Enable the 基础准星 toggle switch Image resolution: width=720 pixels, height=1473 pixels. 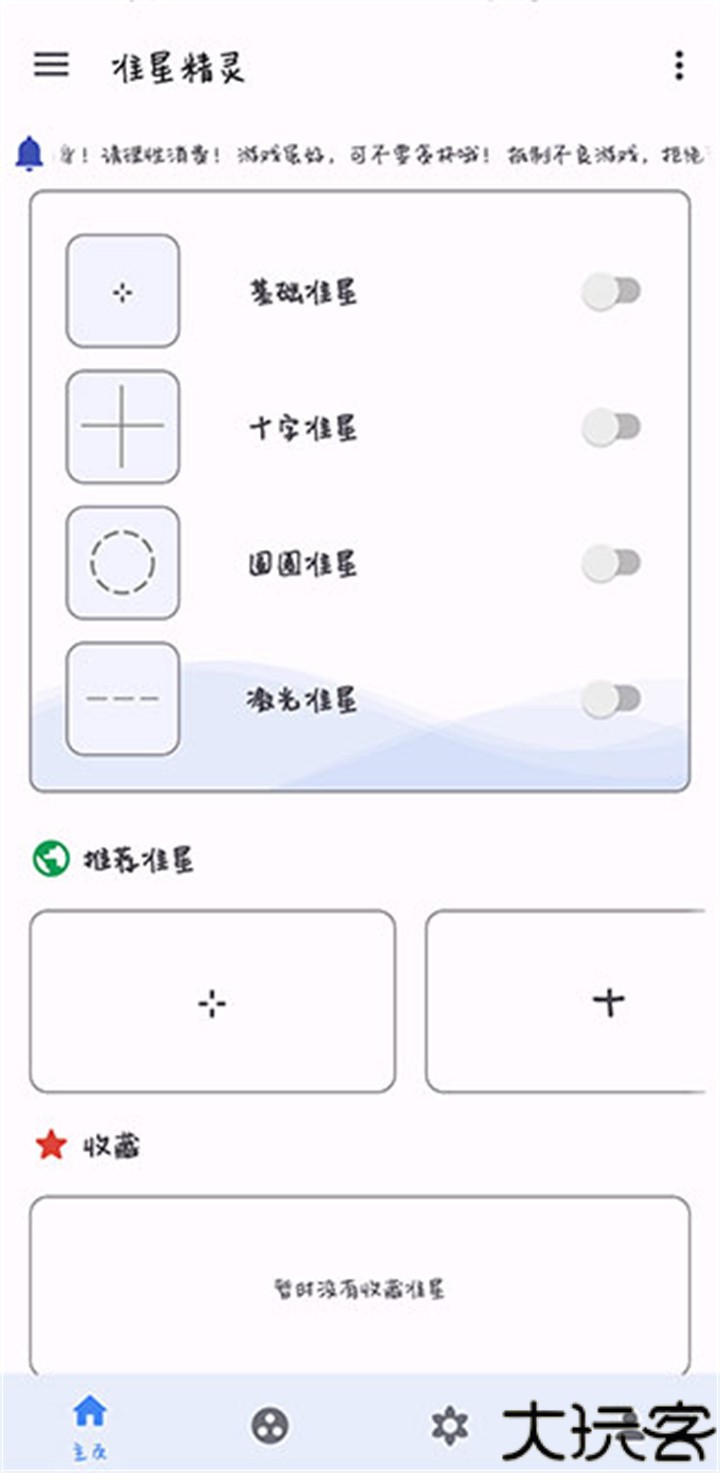(x=612, y=290)
